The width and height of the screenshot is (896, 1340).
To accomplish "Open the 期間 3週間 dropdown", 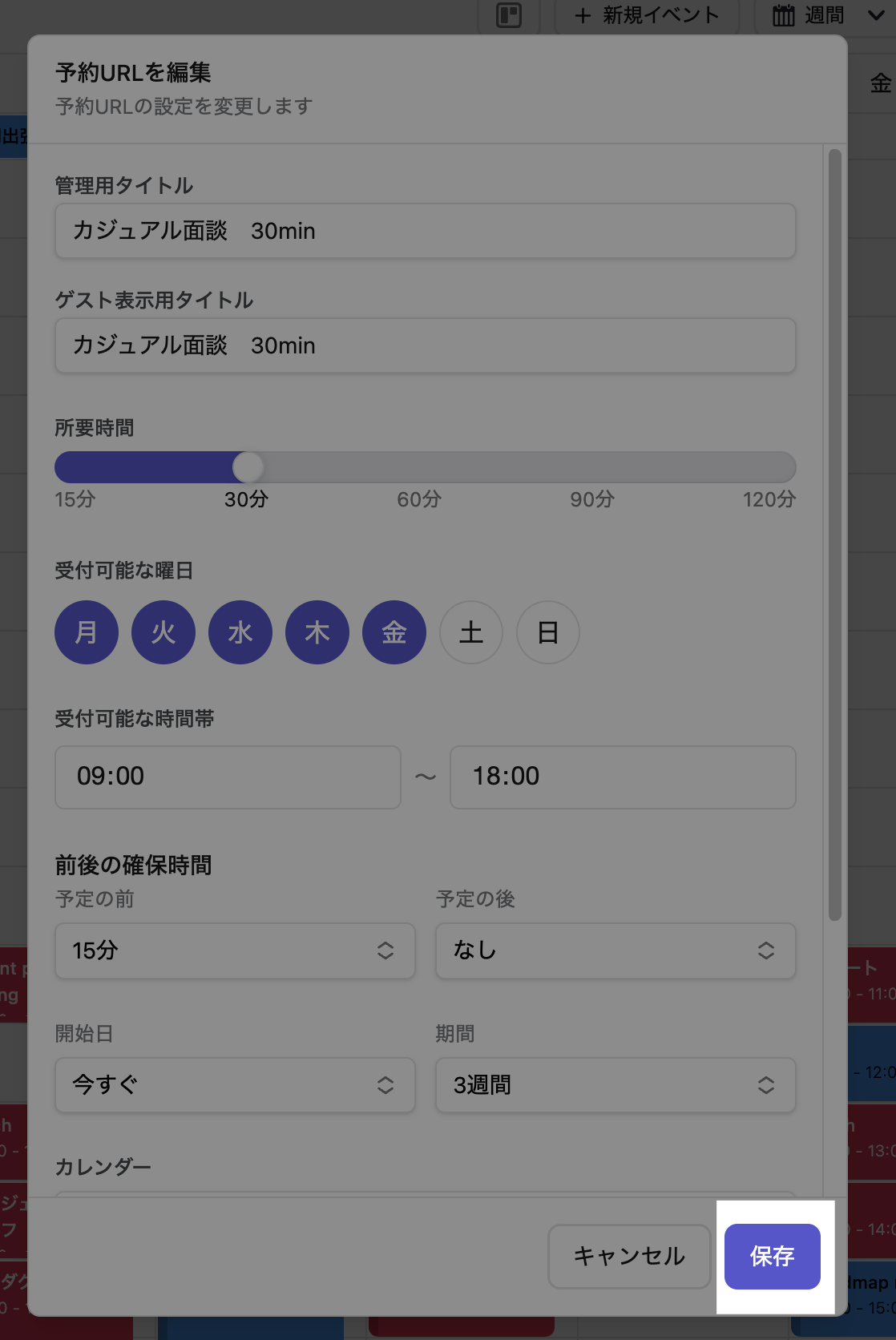I will [615, 1085].
